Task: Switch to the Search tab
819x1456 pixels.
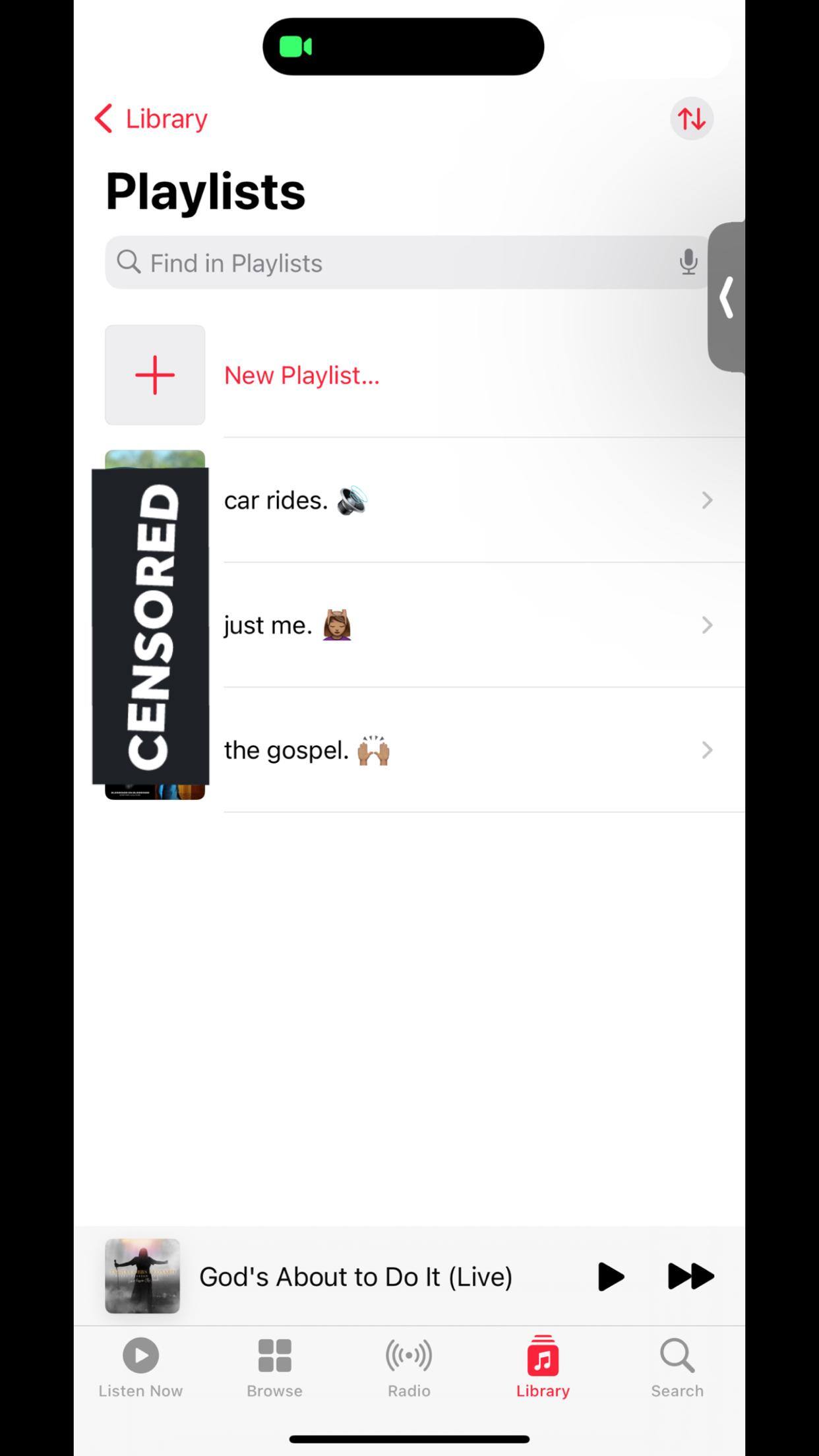Action: pos(677,1367)
